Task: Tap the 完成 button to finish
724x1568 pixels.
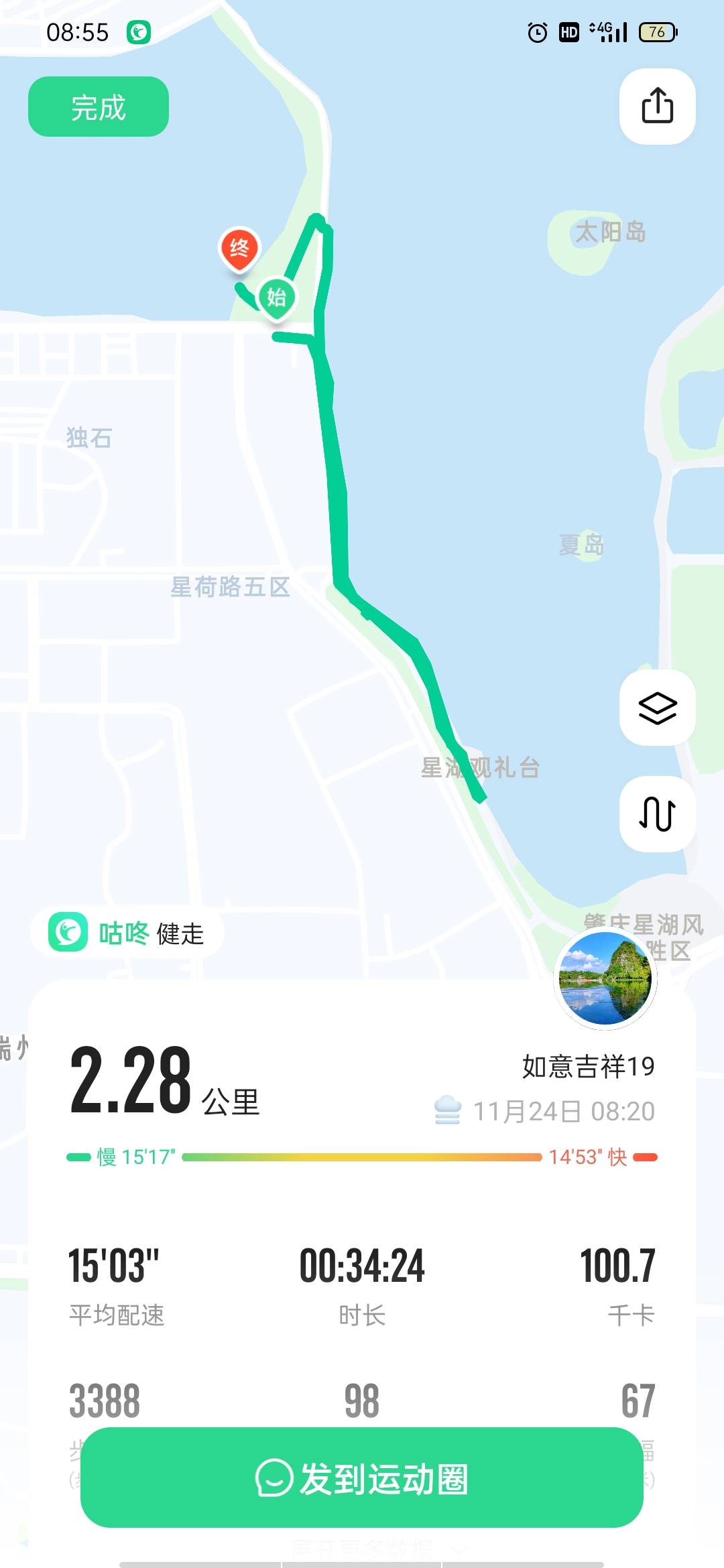Action: [x=98, y=107]
